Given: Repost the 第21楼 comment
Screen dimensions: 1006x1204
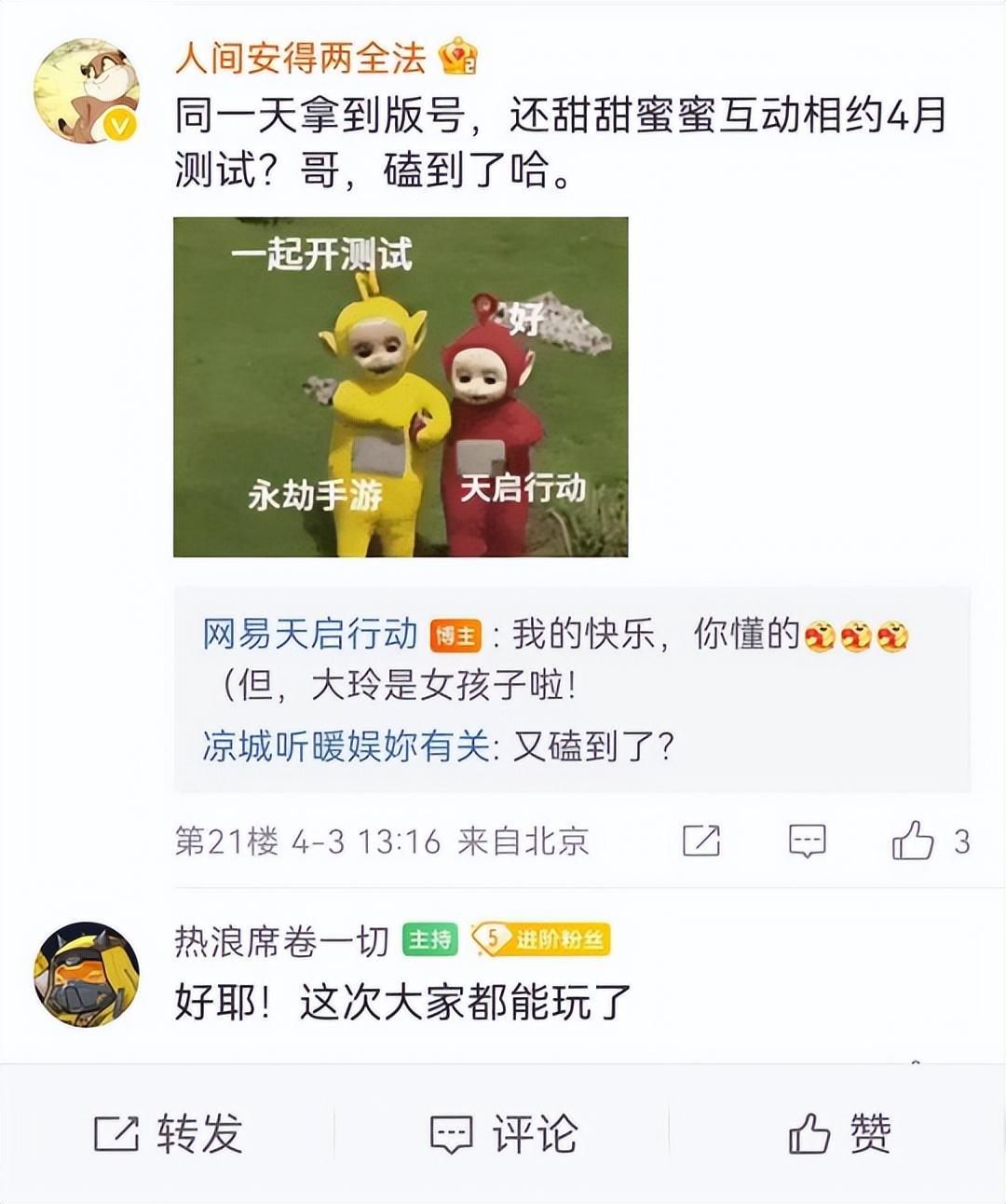Looking at the screenshot, I should [x=701, y=841].
